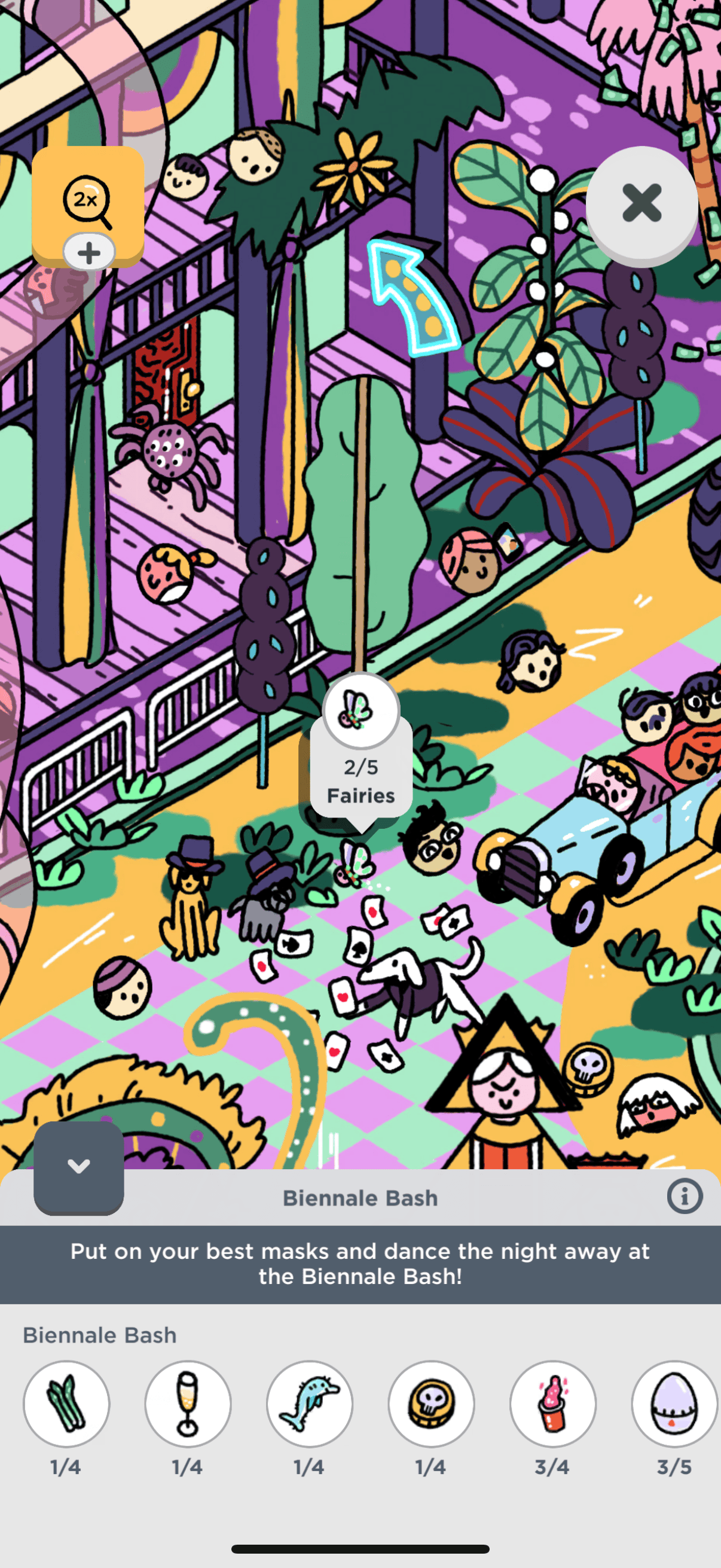Close the fairies hint view
Screen dimensions: 721x1568
[641, 204]
